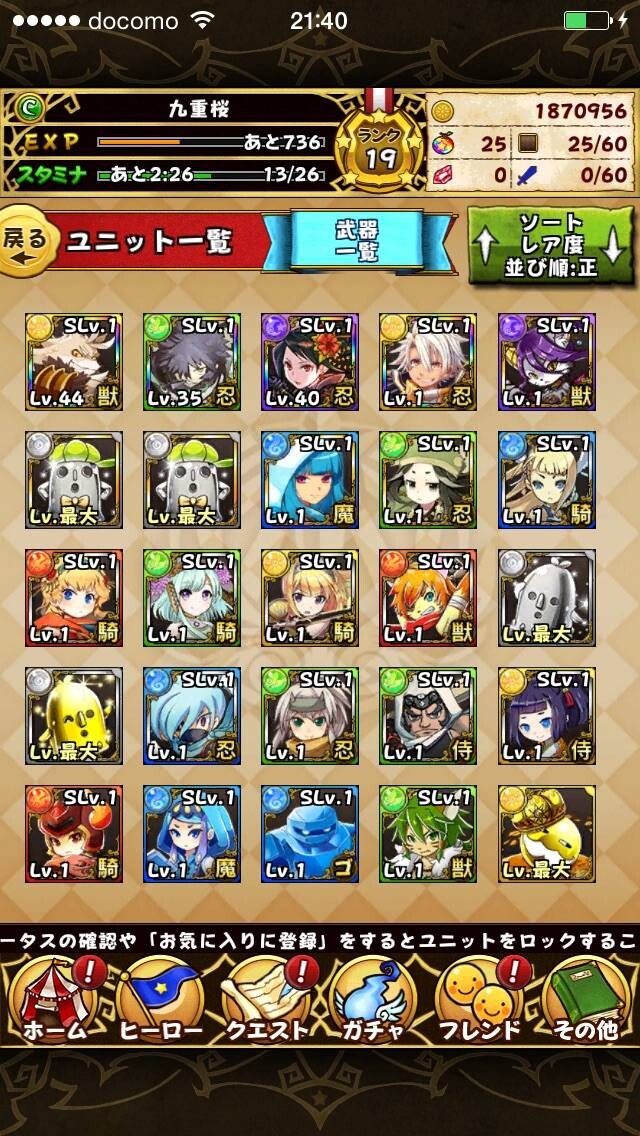Open the blue-hooded mage unit with straight bangs
The width and height of the screenshot is (640, 1136).
click(310, 480)
